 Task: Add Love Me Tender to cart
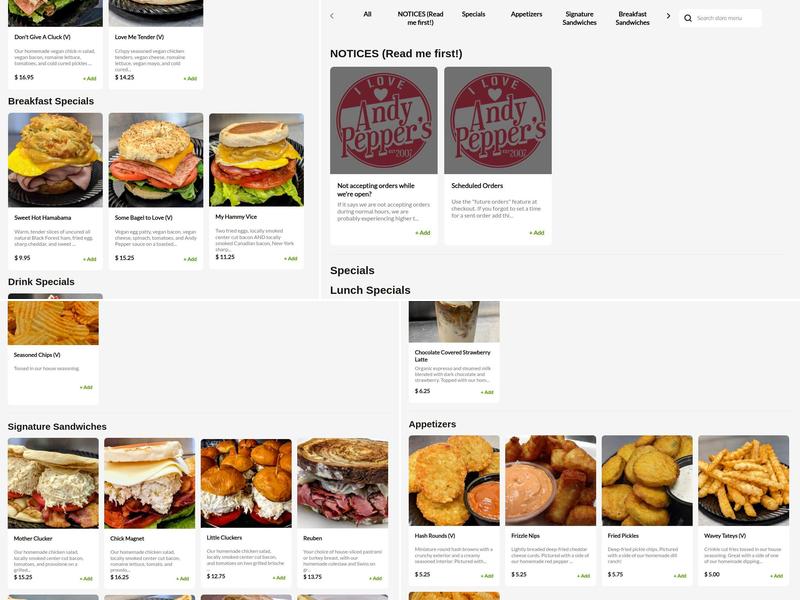click(190, 78)
